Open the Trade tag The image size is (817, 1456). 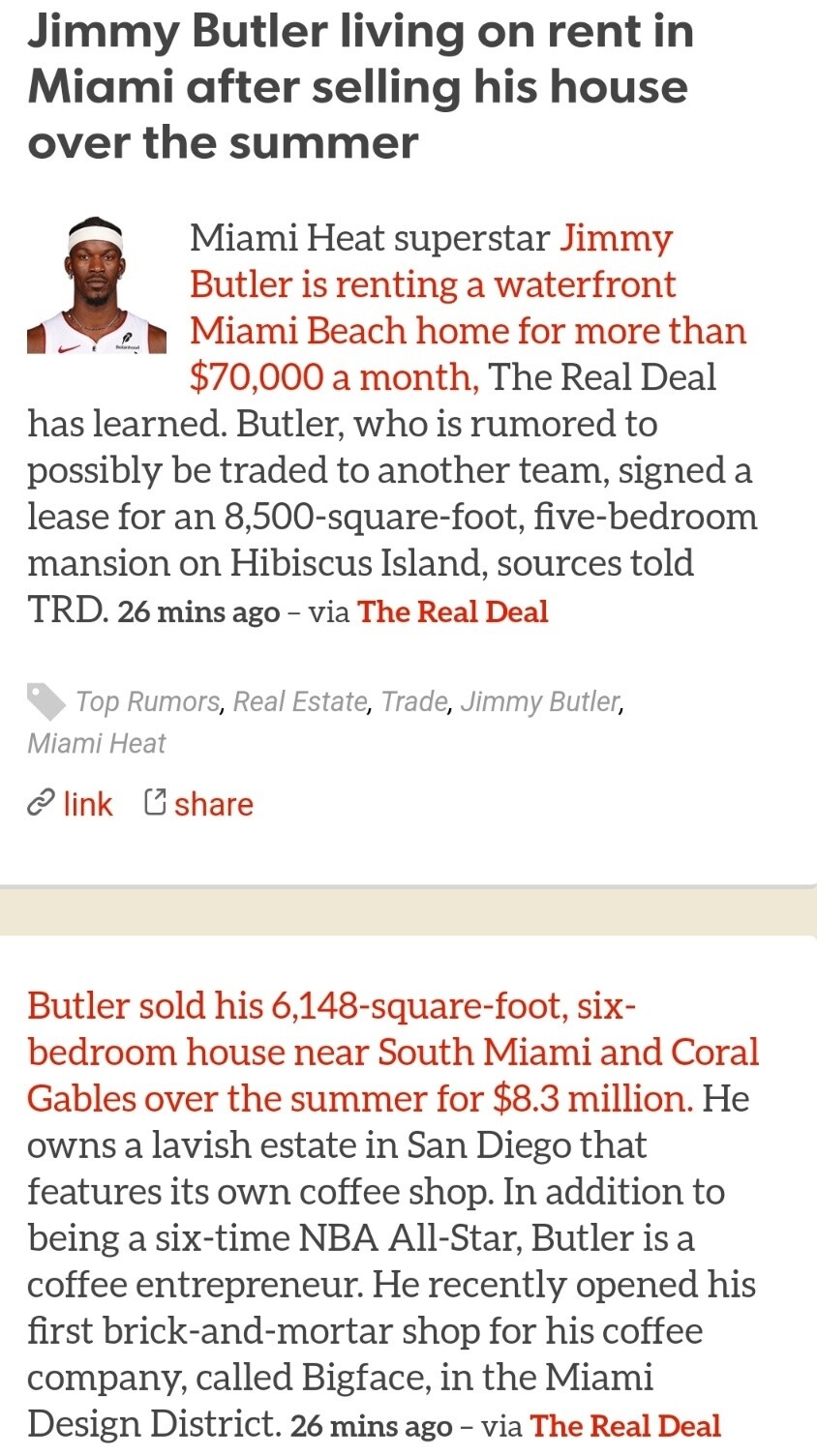coord(414,701)
